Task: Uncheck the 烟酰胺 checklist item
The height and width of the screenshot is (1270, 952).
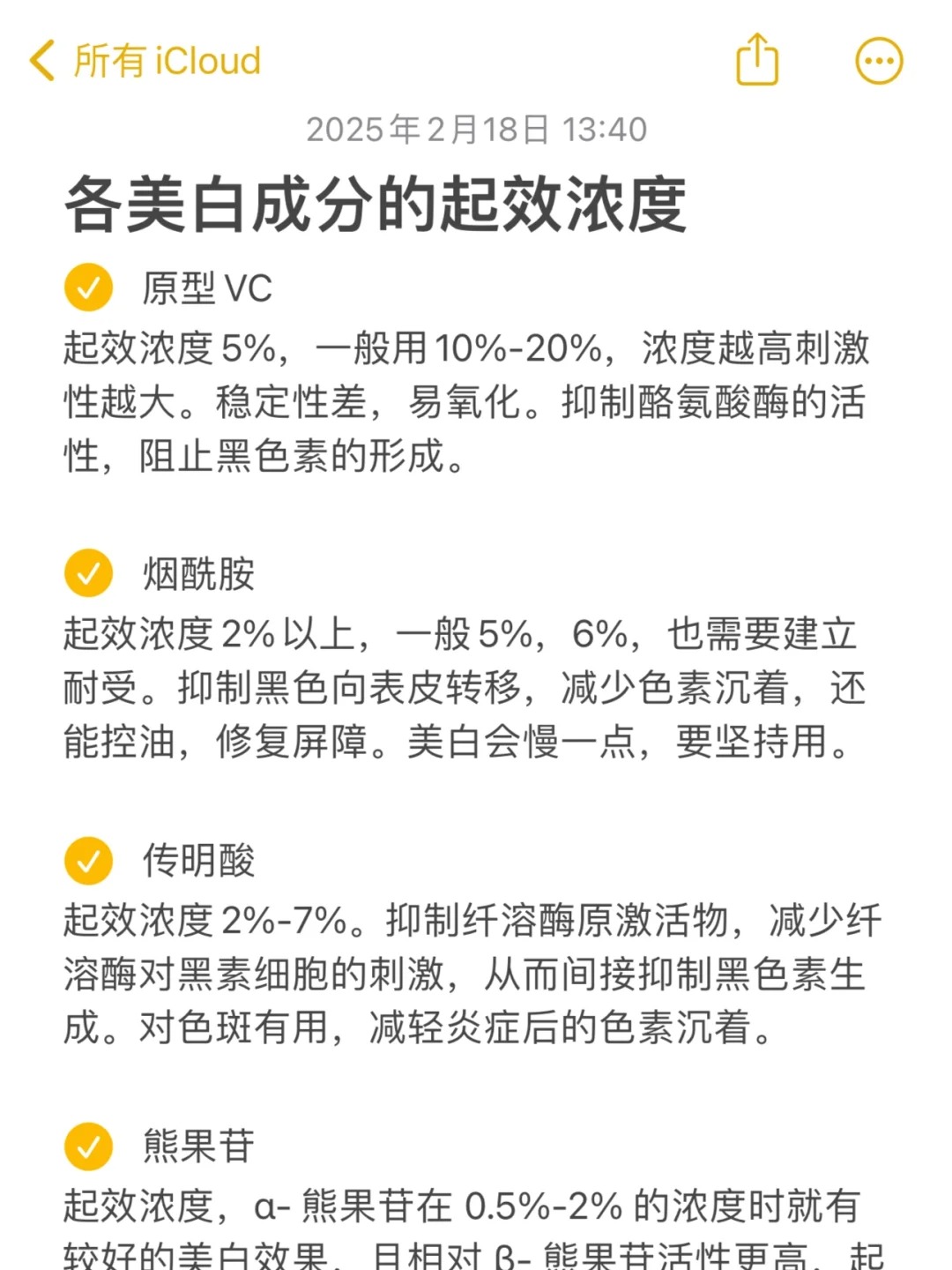Action: click(x=88, y=573)
